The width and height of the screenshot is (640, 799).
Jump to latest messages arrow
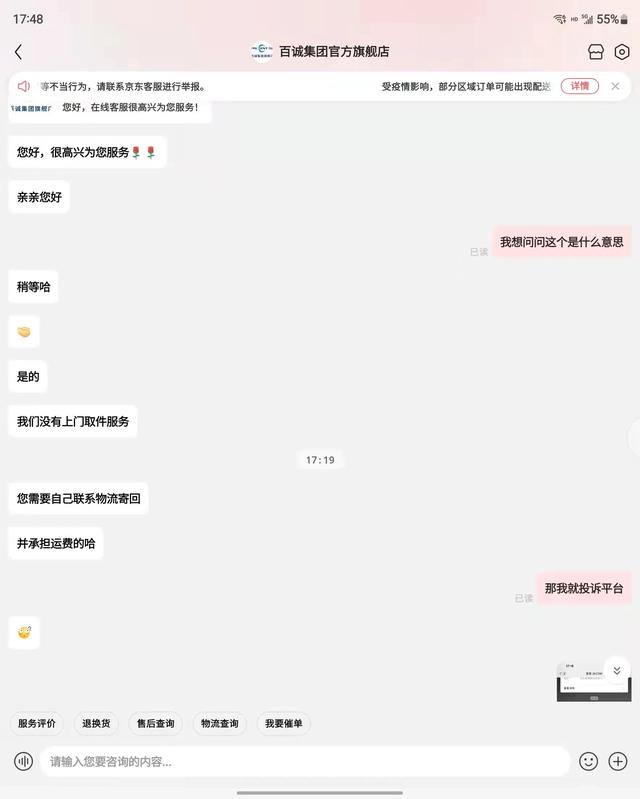[616, 670]
